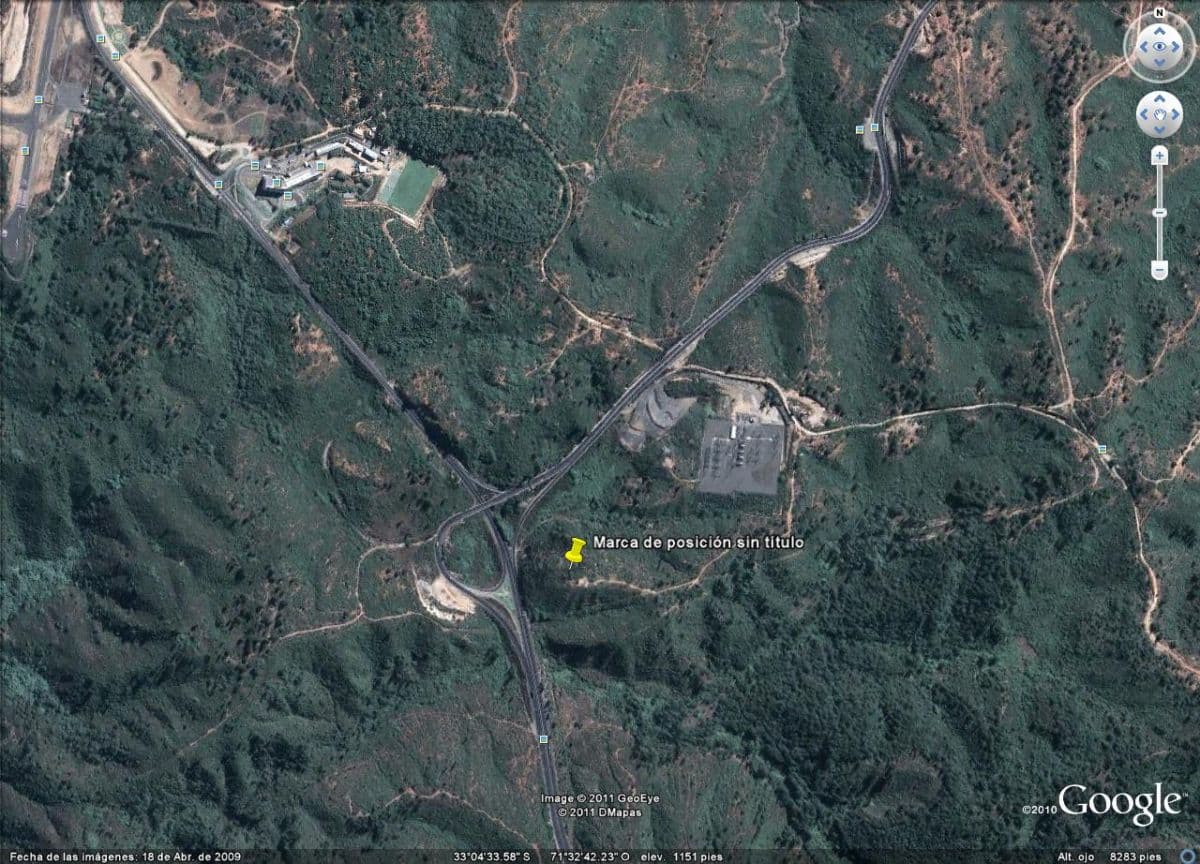Viewport: 1200px width, 864px height.
Task: Tap the left arrow on the move (hand) control
Action: click(1143, 115)
